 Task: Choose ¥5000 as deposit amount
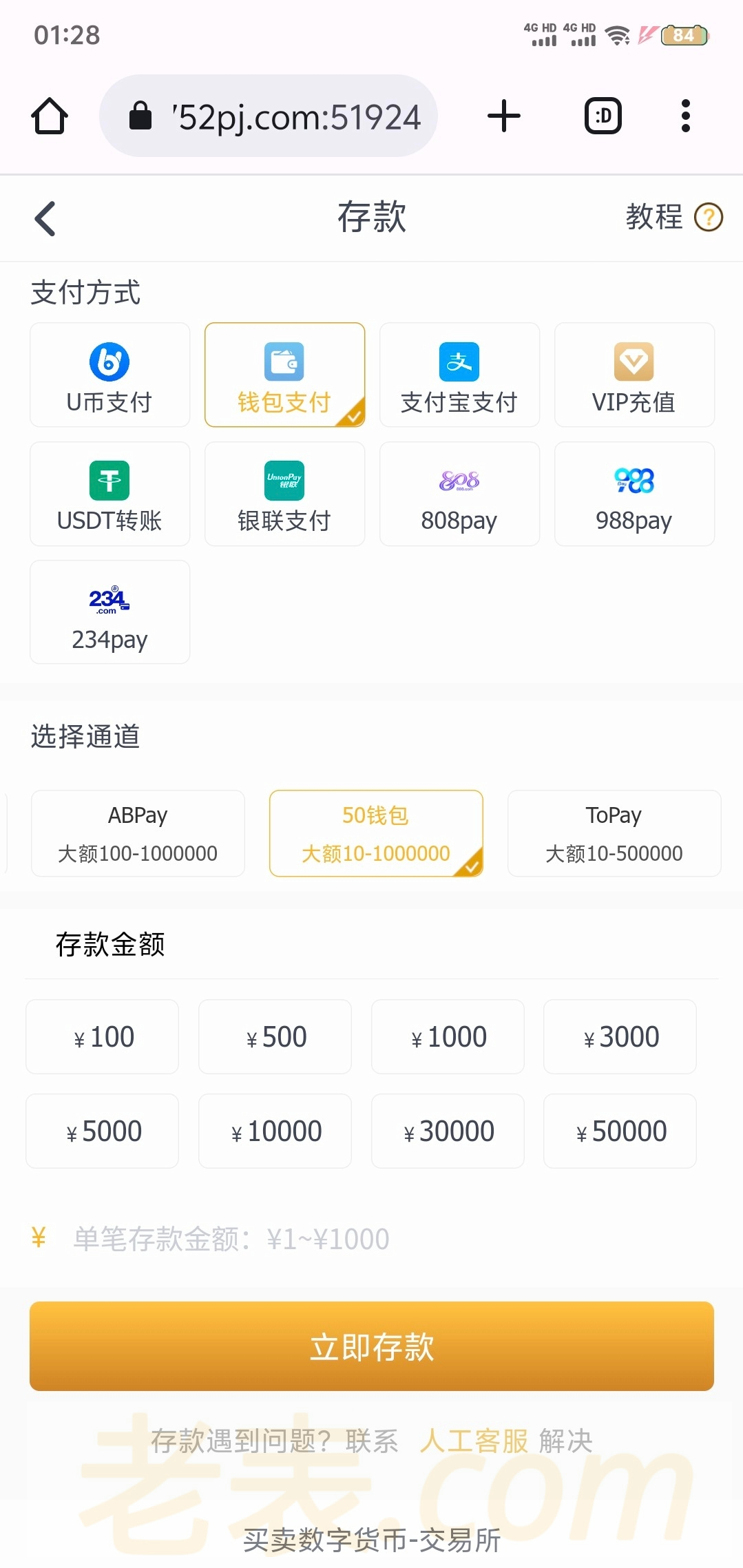103,1131
